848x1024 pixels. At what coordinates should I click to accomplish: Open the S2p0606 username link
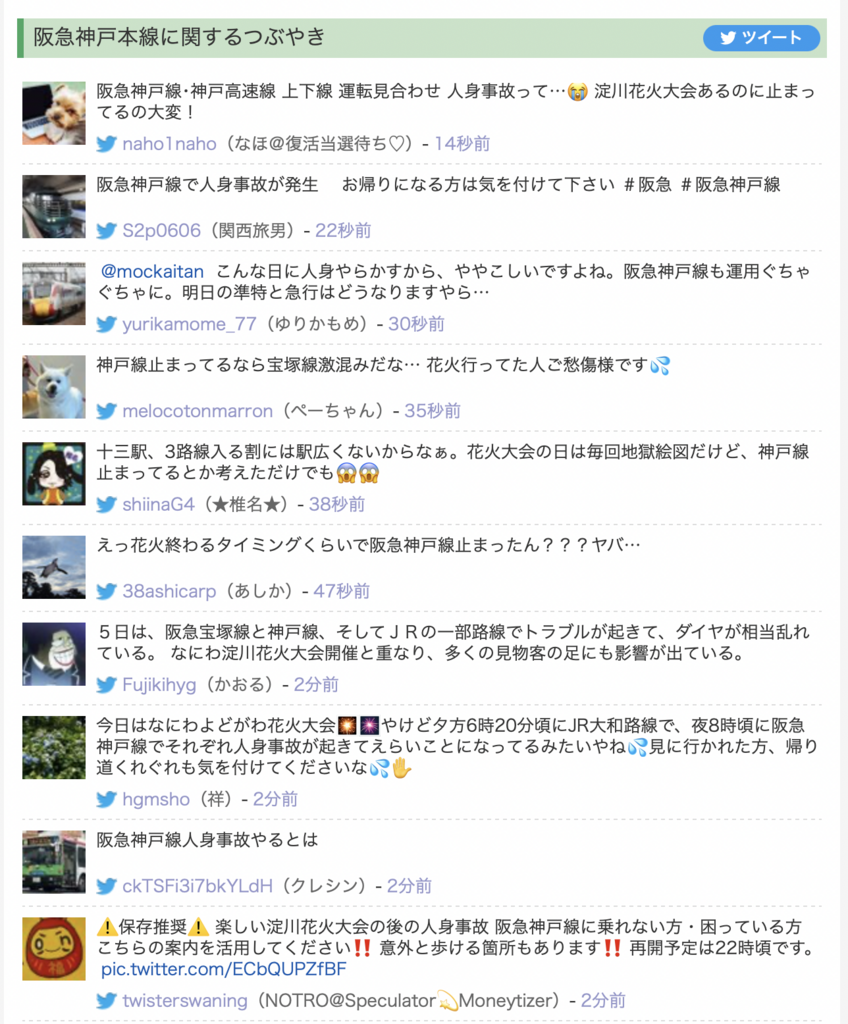pyautogui.click(x=161, y=230)
